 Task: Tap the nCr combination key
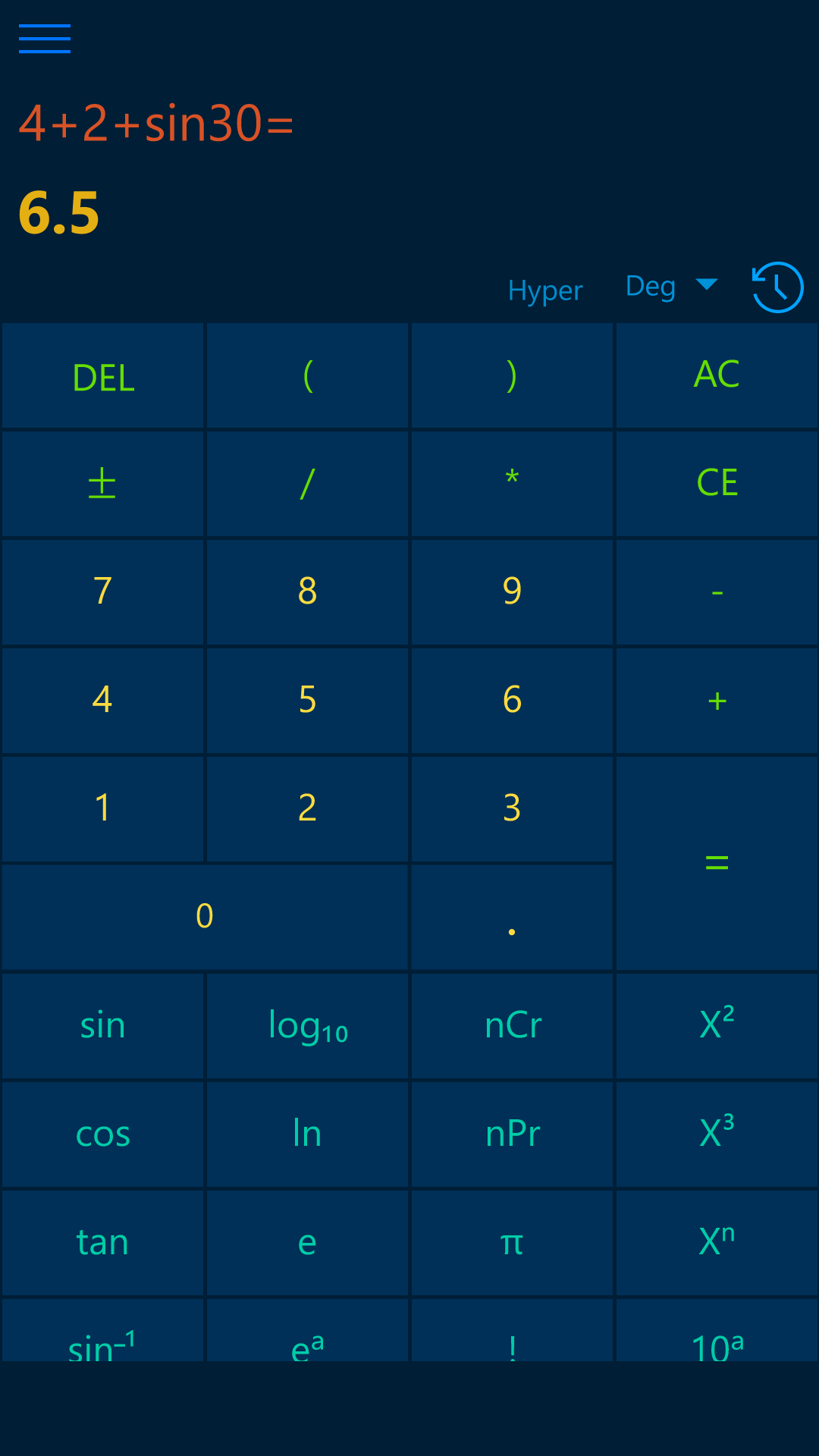[512, 1026]
